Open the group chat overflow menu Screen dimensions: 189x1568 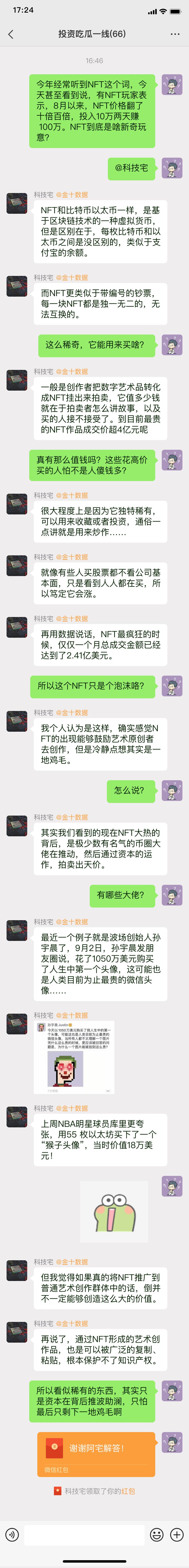coord(175,34)
